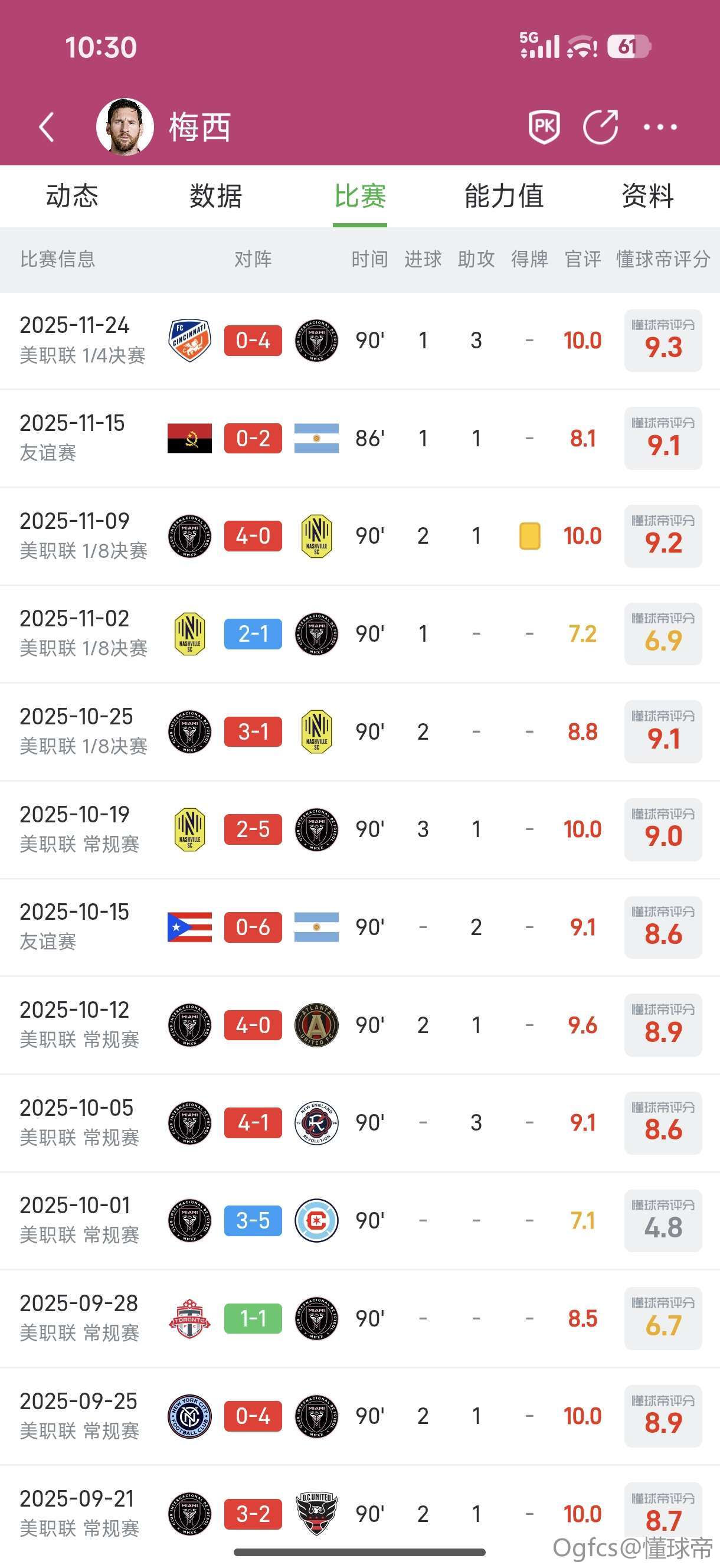Open the PK comparison shield icon
This screenshot has width=720, height=1568.
click(x=544, y=126)
